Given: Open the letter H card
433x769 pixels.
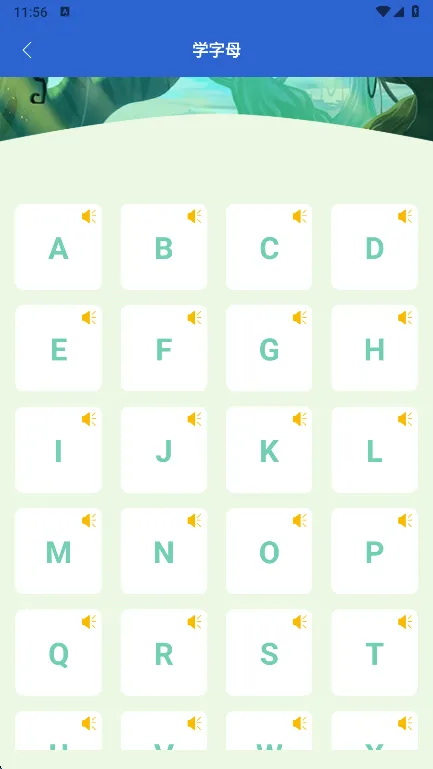Looking at the screenshot, I should (x=375, y=348).
